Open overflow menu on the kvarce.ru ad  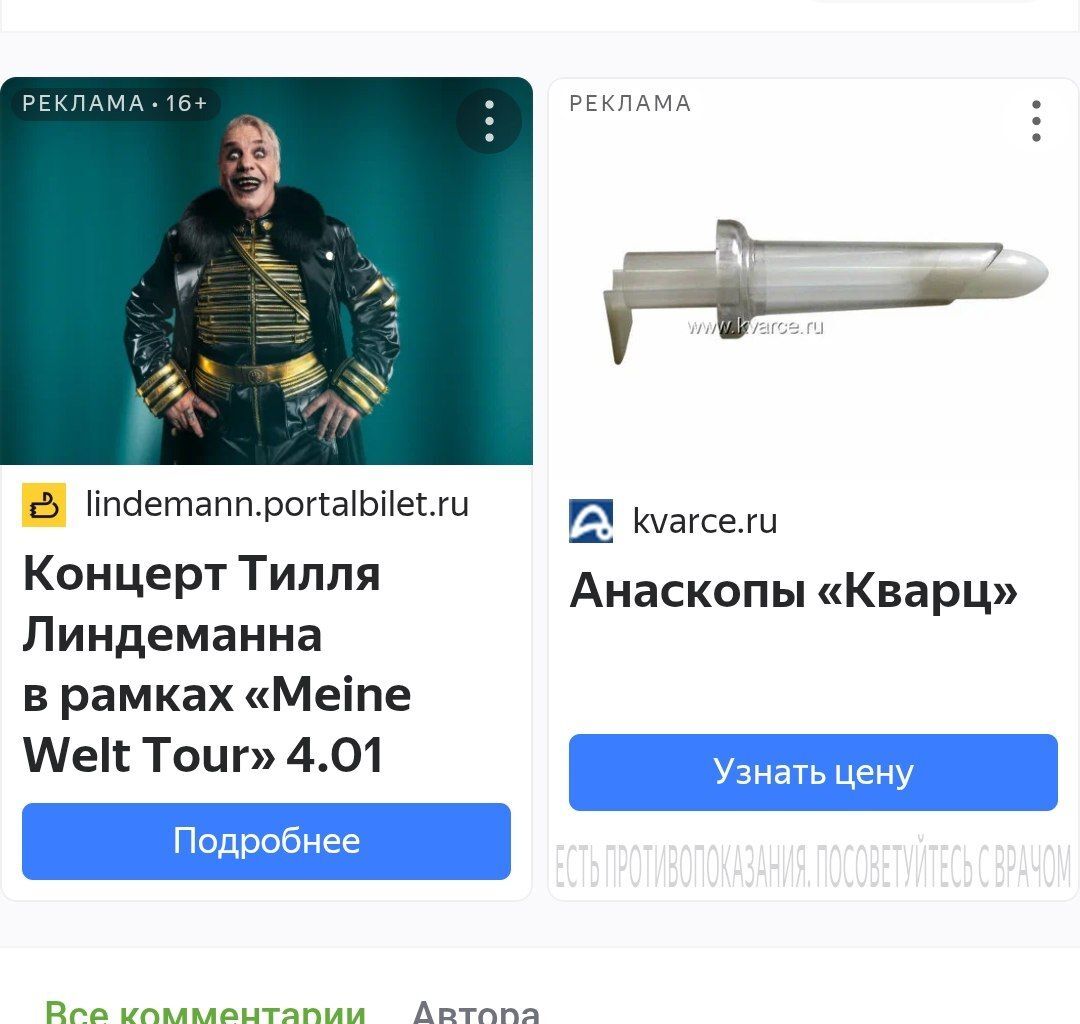(x=1036, y=121)
